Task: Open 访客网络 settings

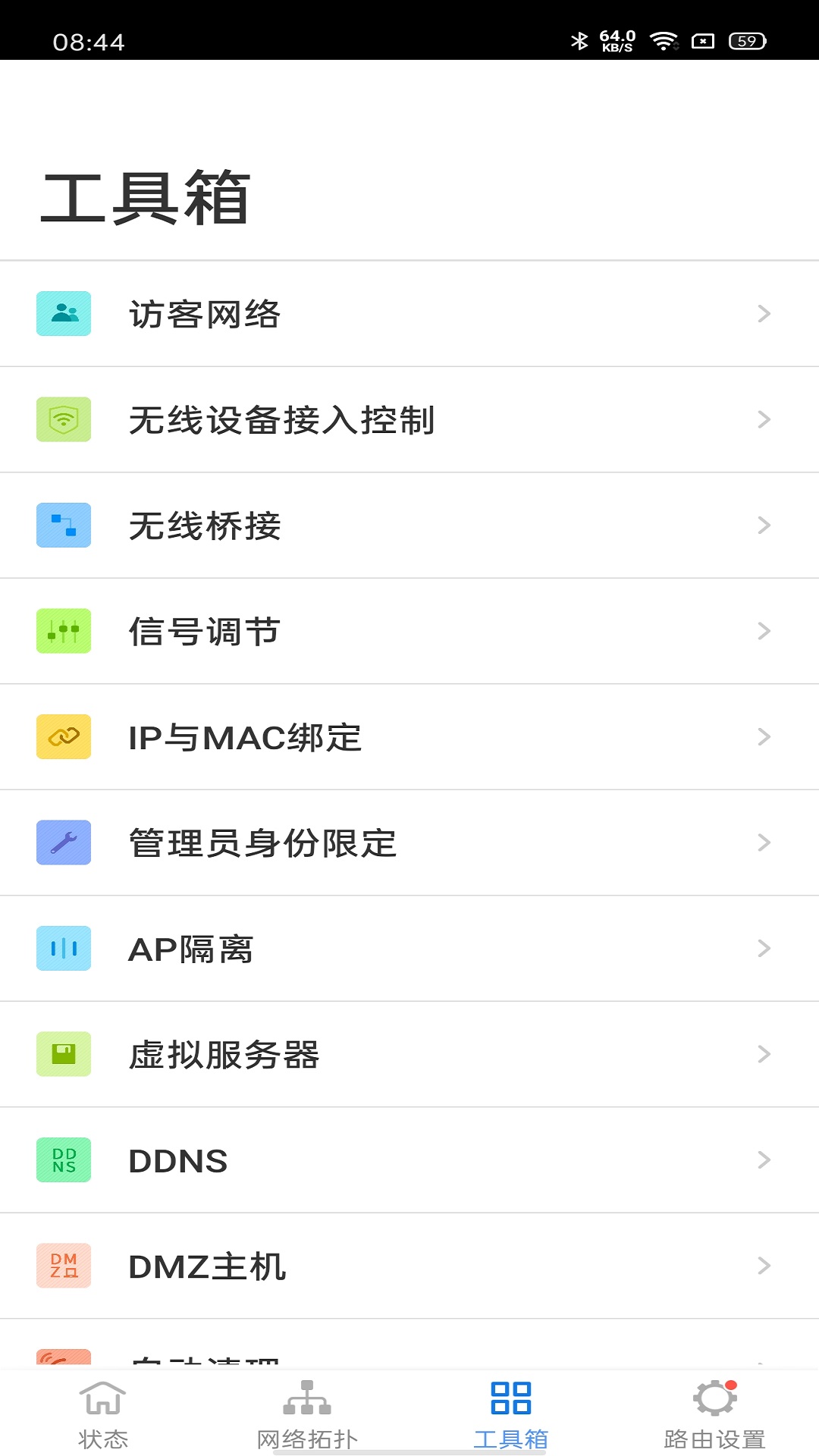Action: click(x=409, y=314)
